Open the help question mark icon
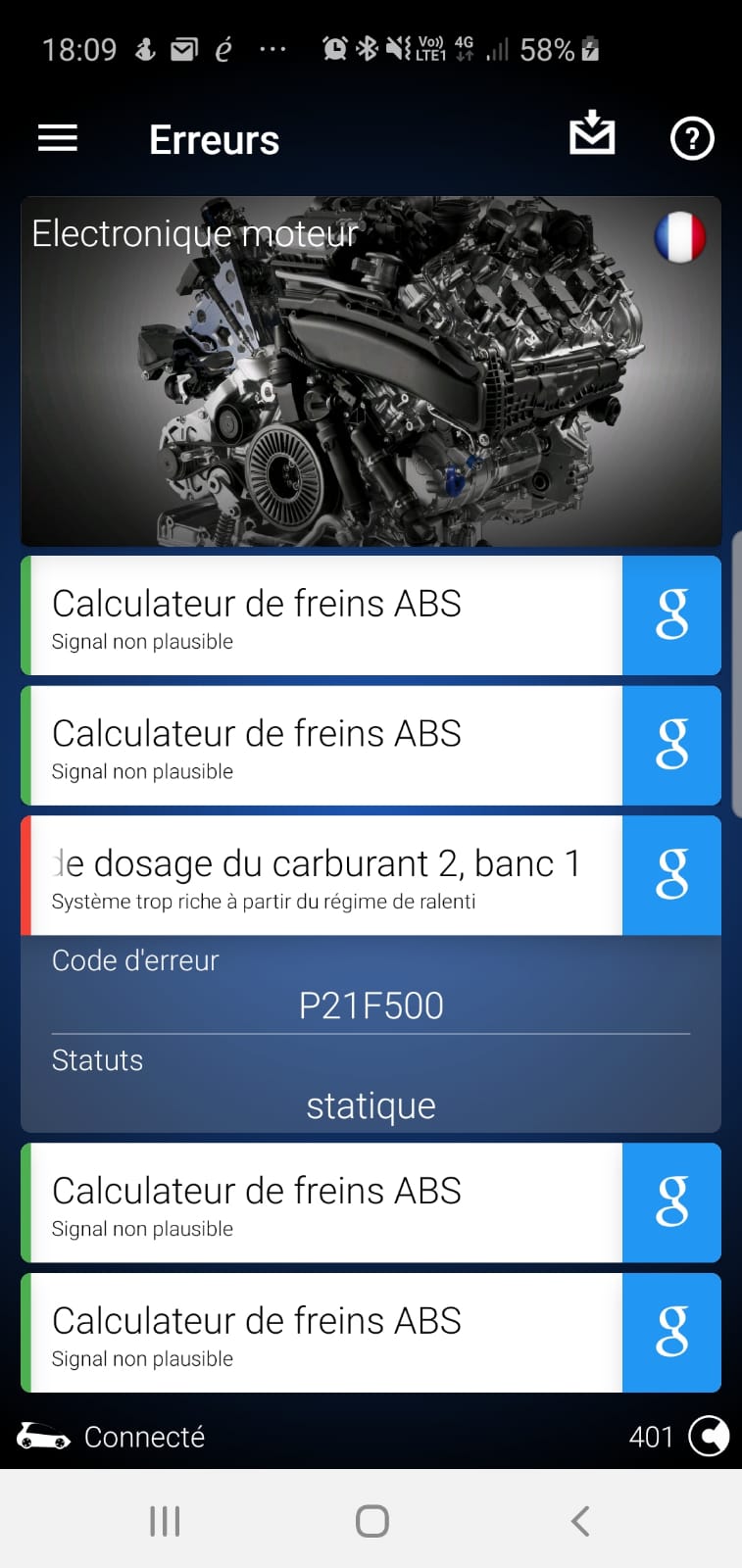 [x=692, y=138]
